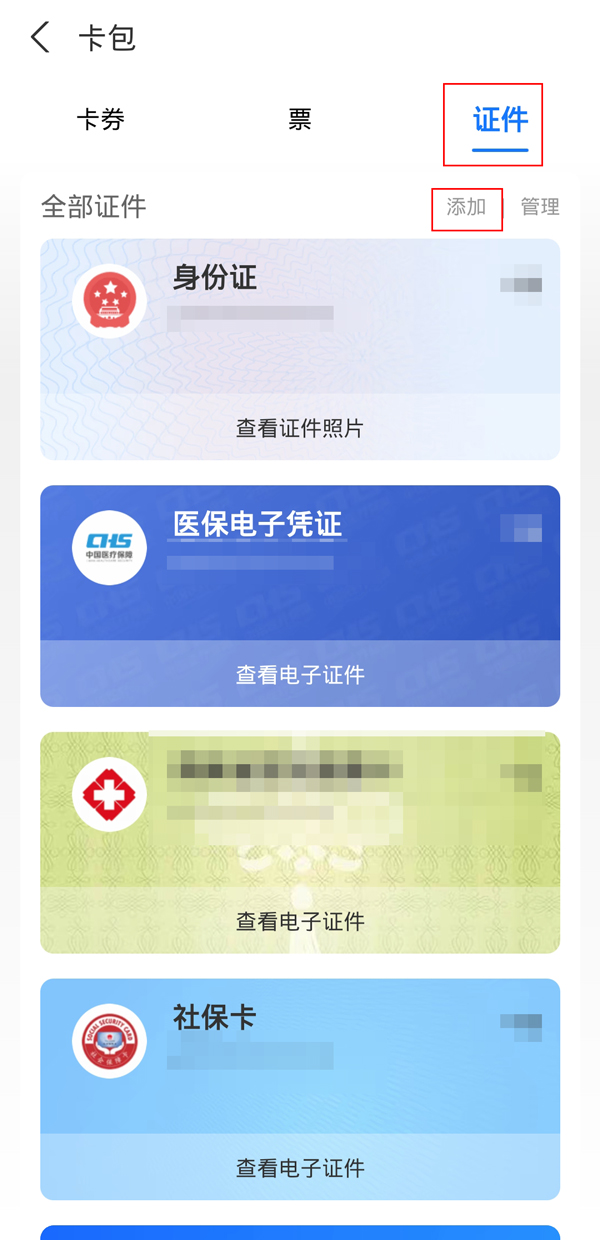
Task: Tap 添加 to add a certificate
Action: pos(466,207)
